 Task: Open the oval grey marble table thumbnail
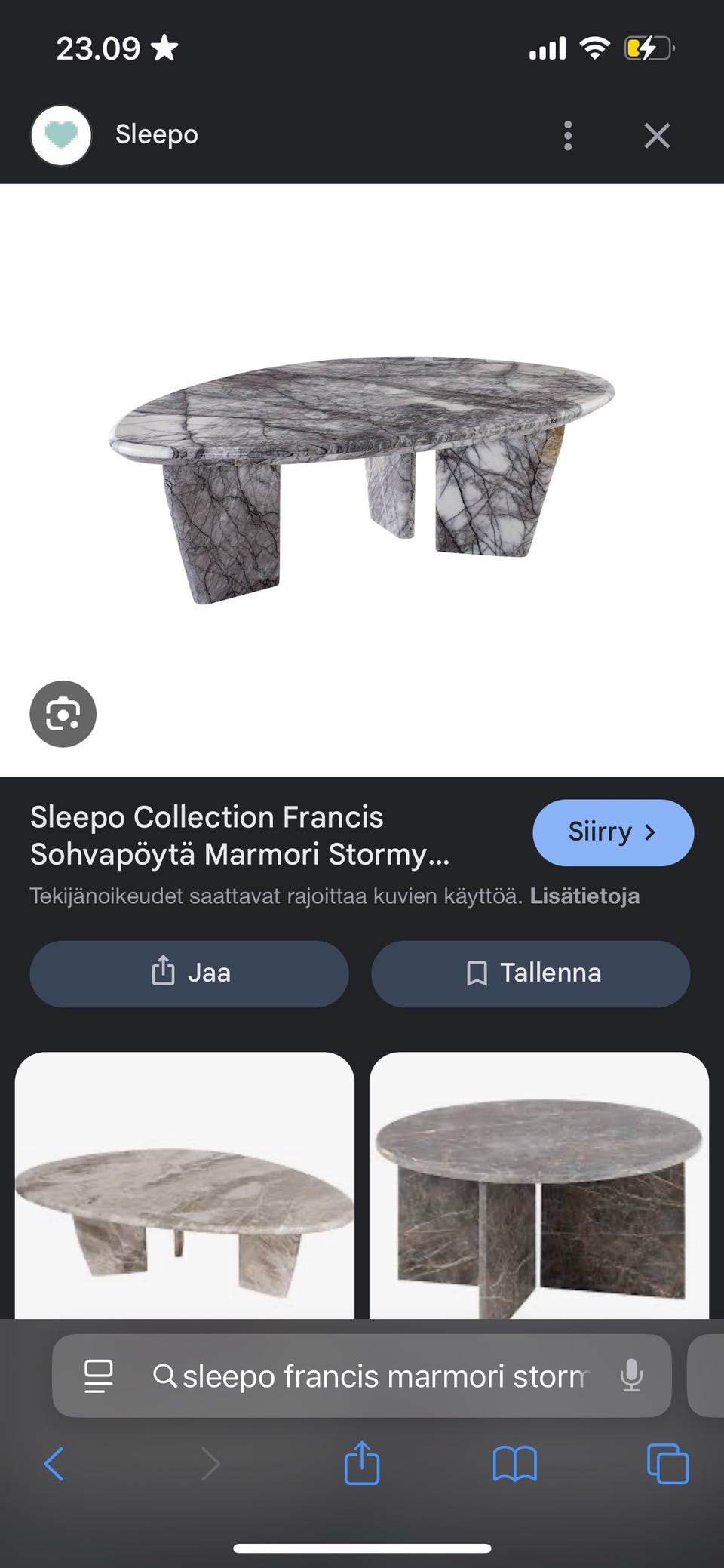(185, 1185)
